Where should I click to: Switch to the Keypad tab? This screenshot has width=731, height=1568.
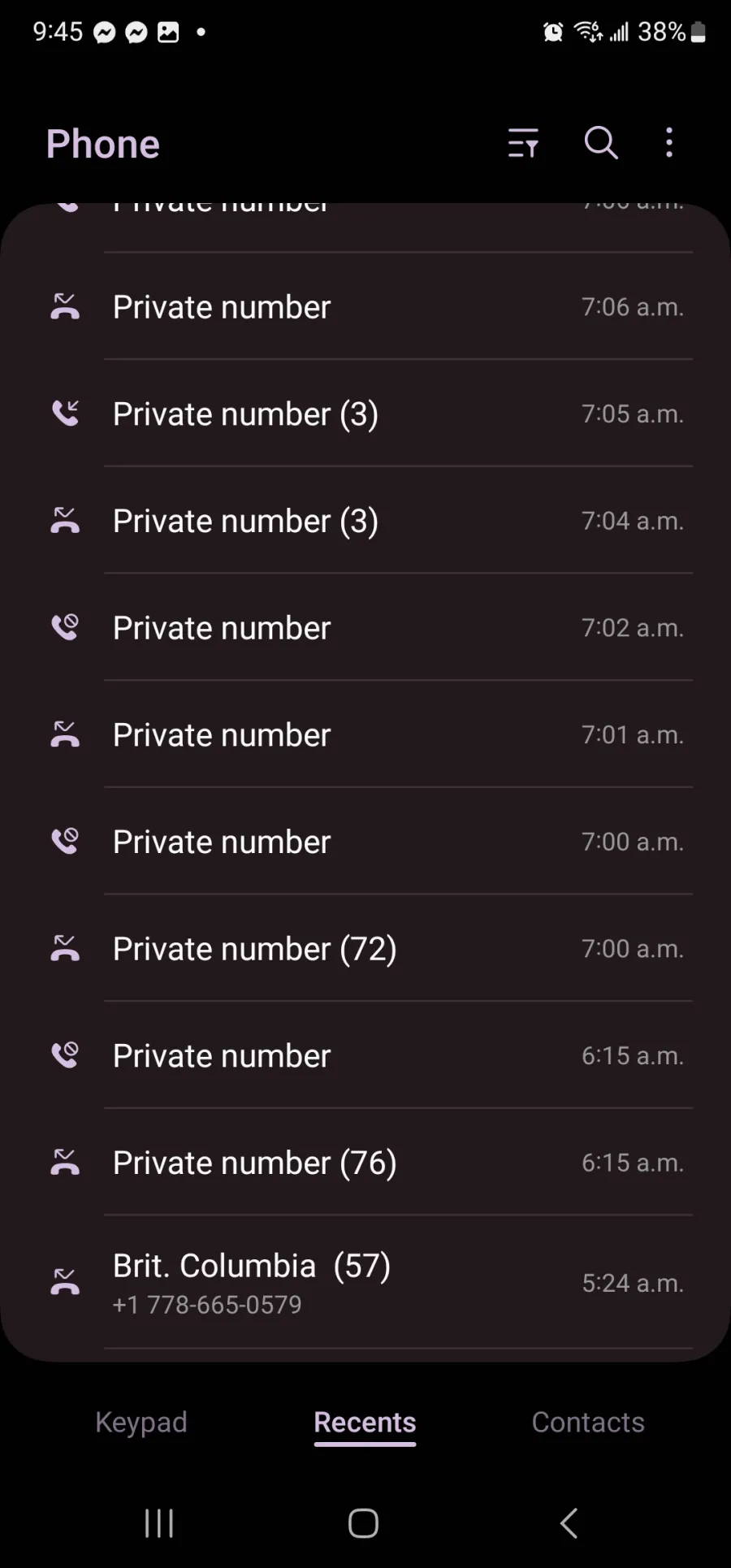point(141,1422)
